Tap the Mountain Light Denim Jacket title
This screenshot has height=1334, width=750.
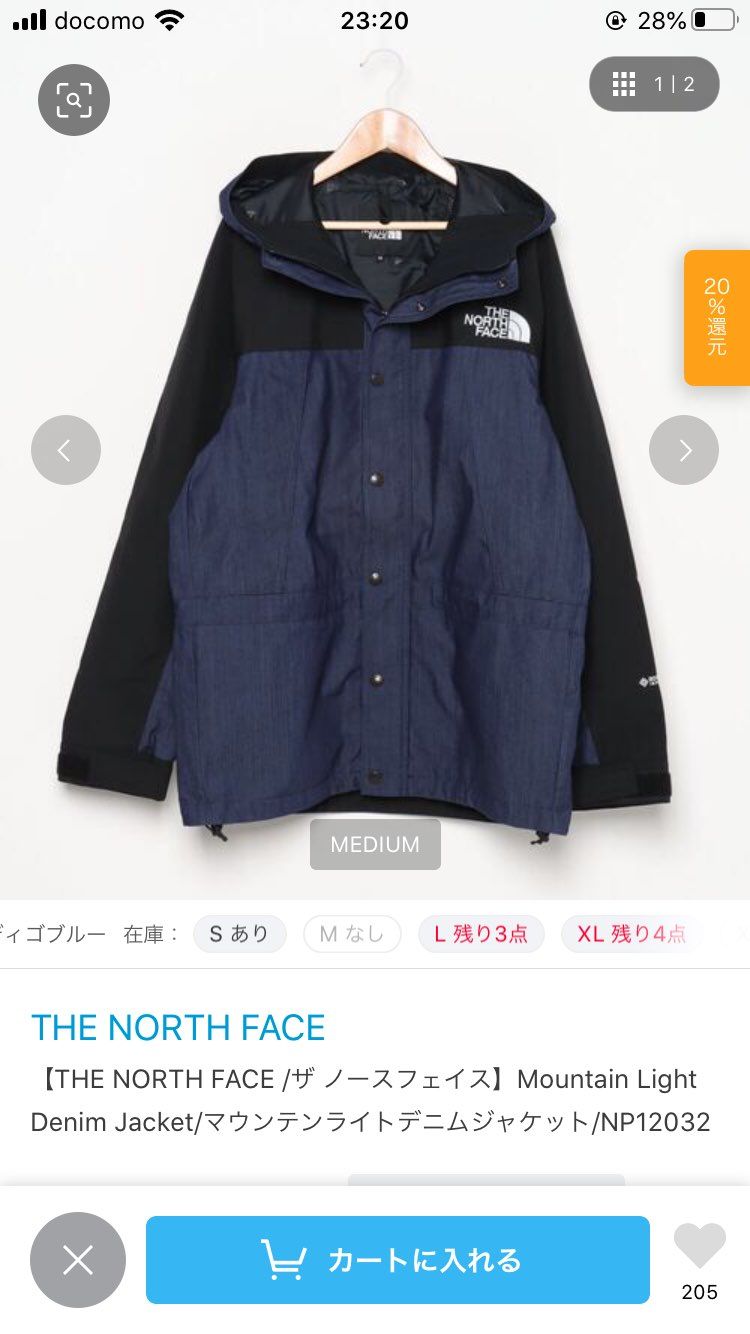tap(375, 1100)
